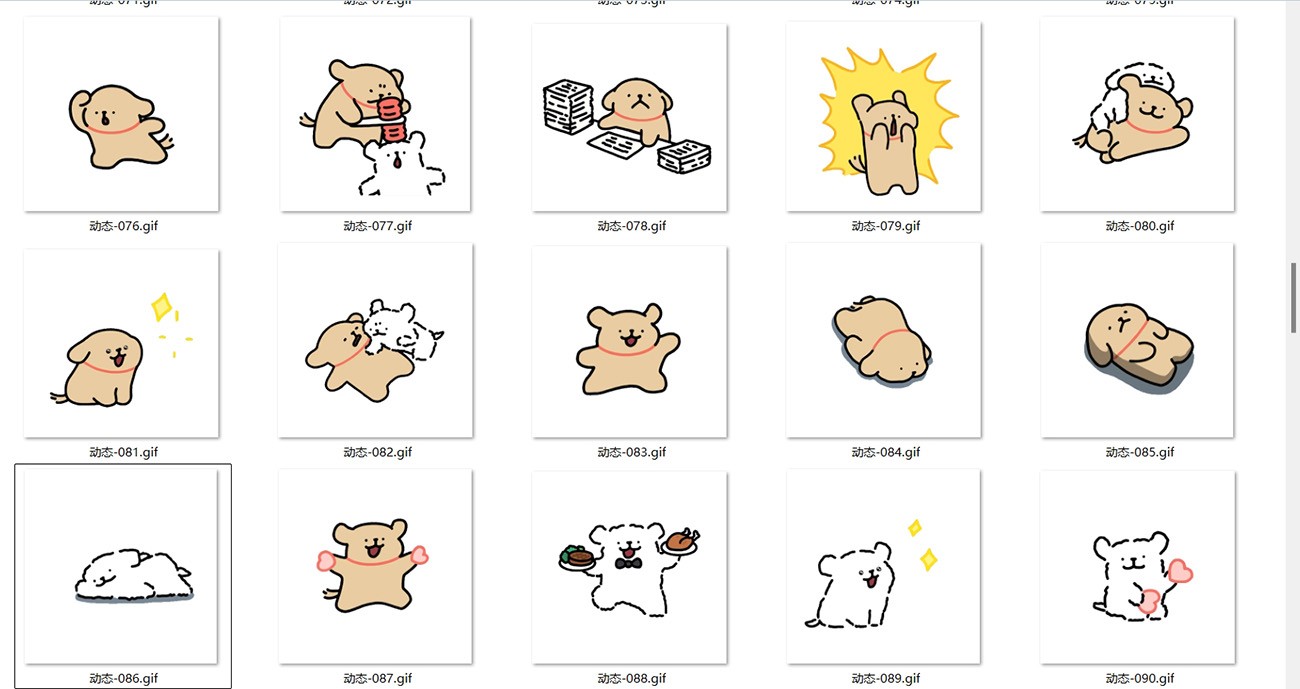Image resolution: width=1300 pixels, height=689 pixels.
Task: Open the thumbnail 动态-080.gif
Action: pyautogui.click(x=1138, y=114)
